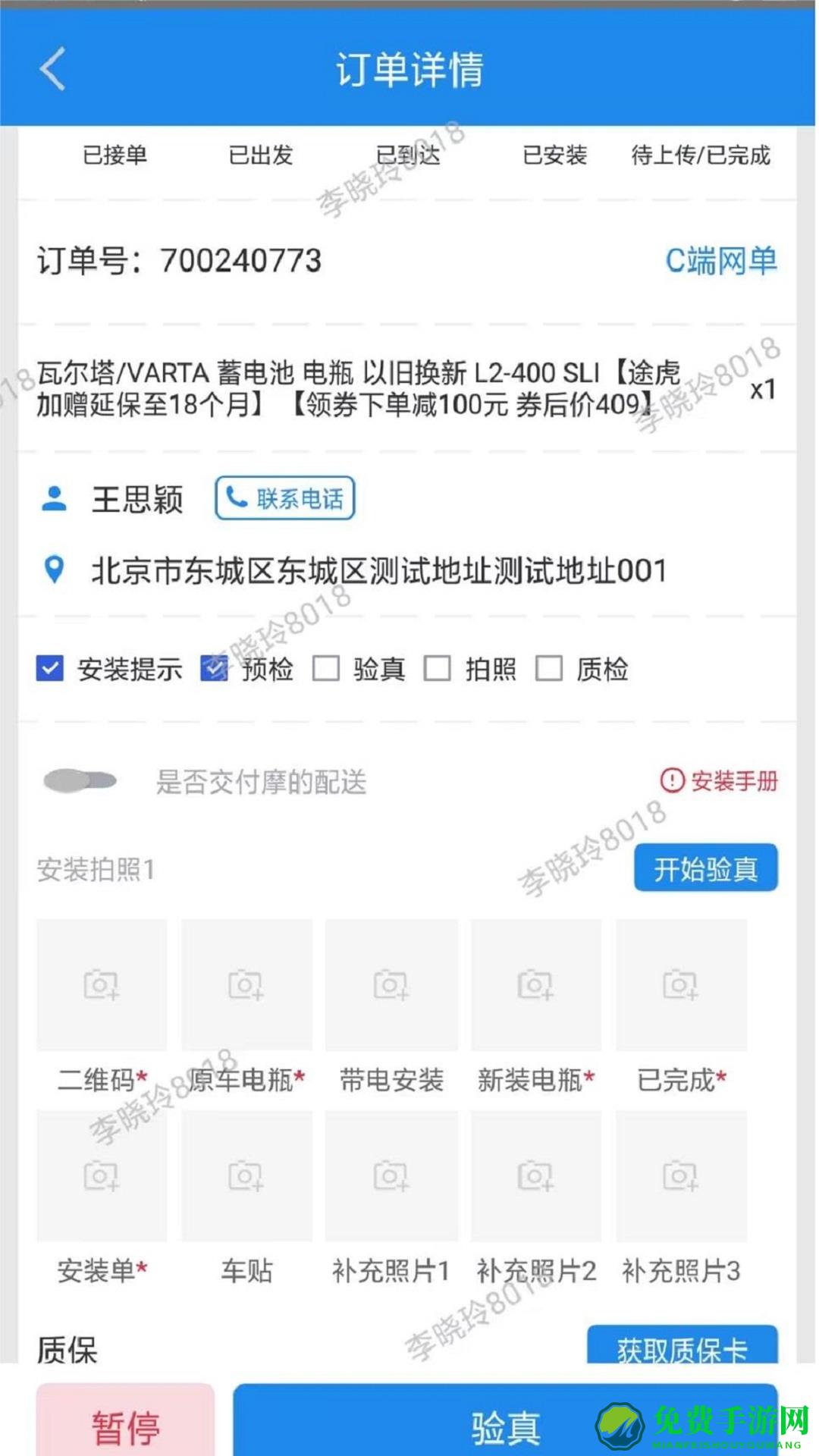The image size is (819, 1456).
Task: Open the C端网单 link
Action: point(721,261)
